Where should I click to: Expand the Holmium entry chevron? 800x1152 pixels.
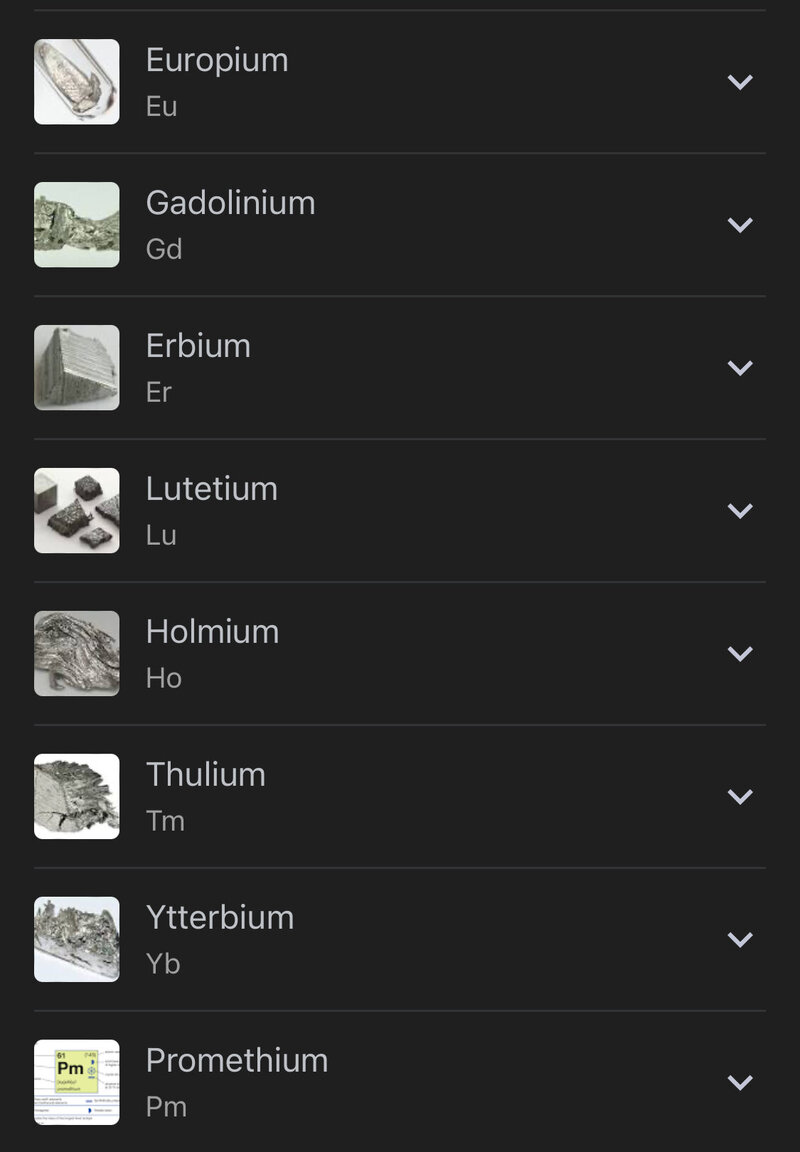pyautogui.click(x=740, y=654)
